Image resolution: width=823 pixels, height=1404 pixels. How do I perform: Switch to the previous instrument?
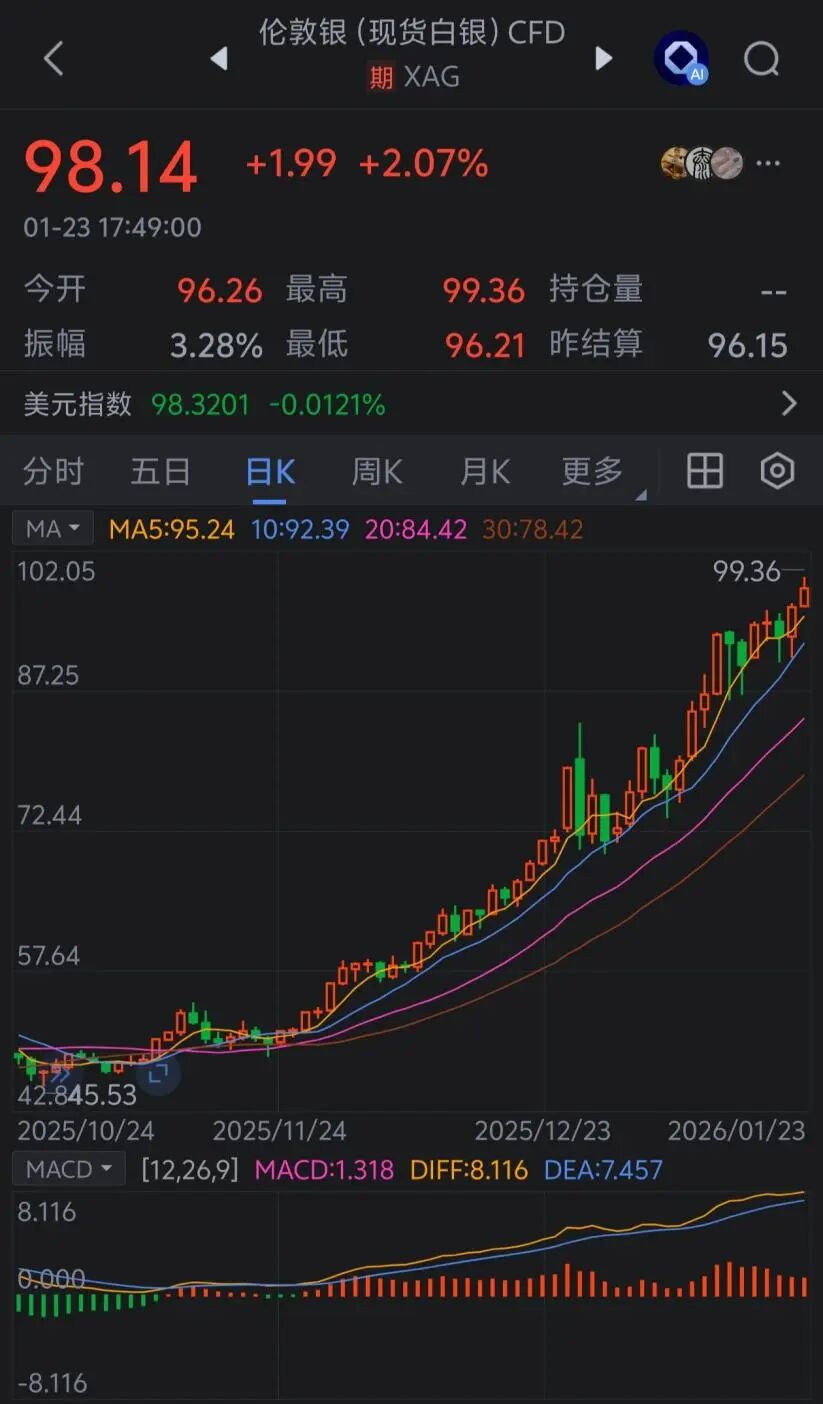point(219,59)
